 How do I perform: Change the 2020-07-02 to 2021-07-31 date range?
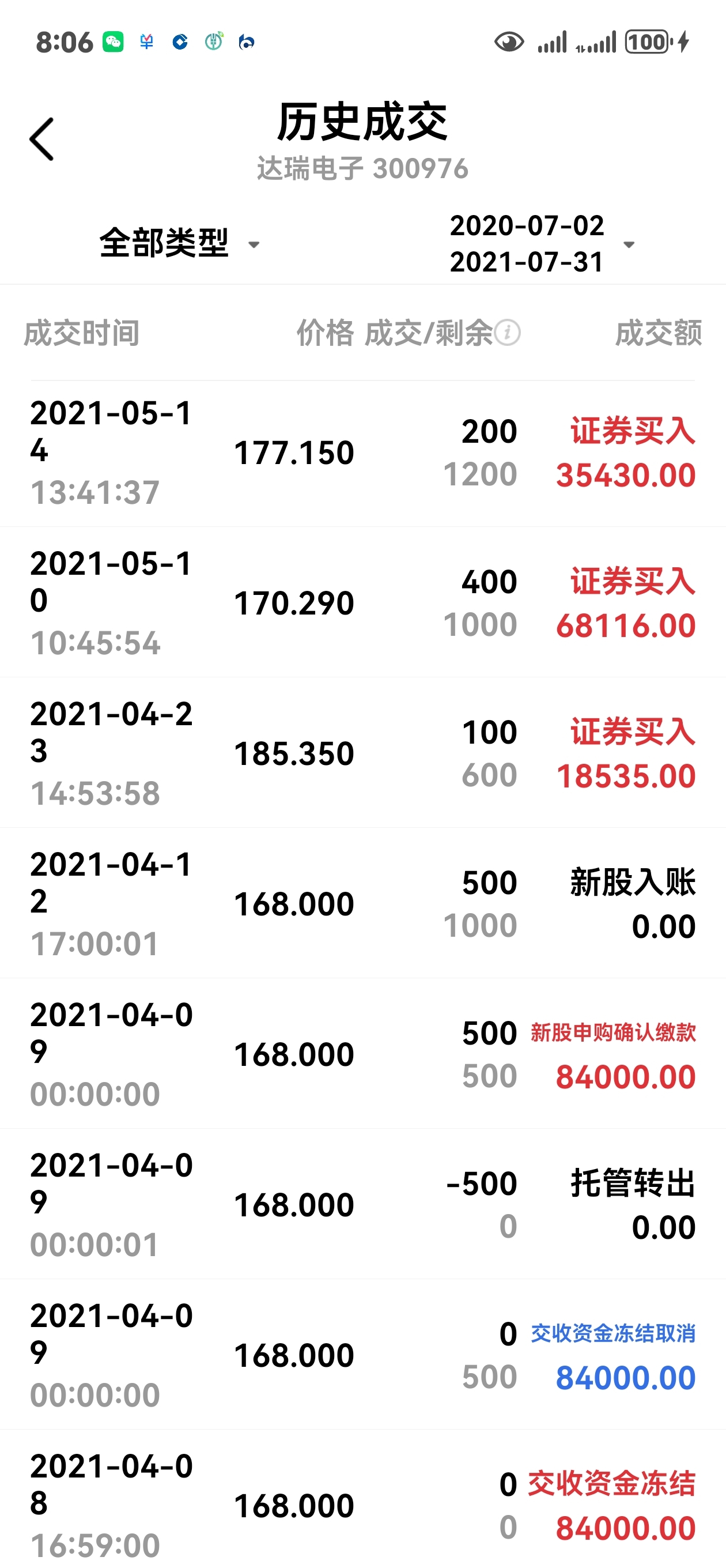(542, 243)
